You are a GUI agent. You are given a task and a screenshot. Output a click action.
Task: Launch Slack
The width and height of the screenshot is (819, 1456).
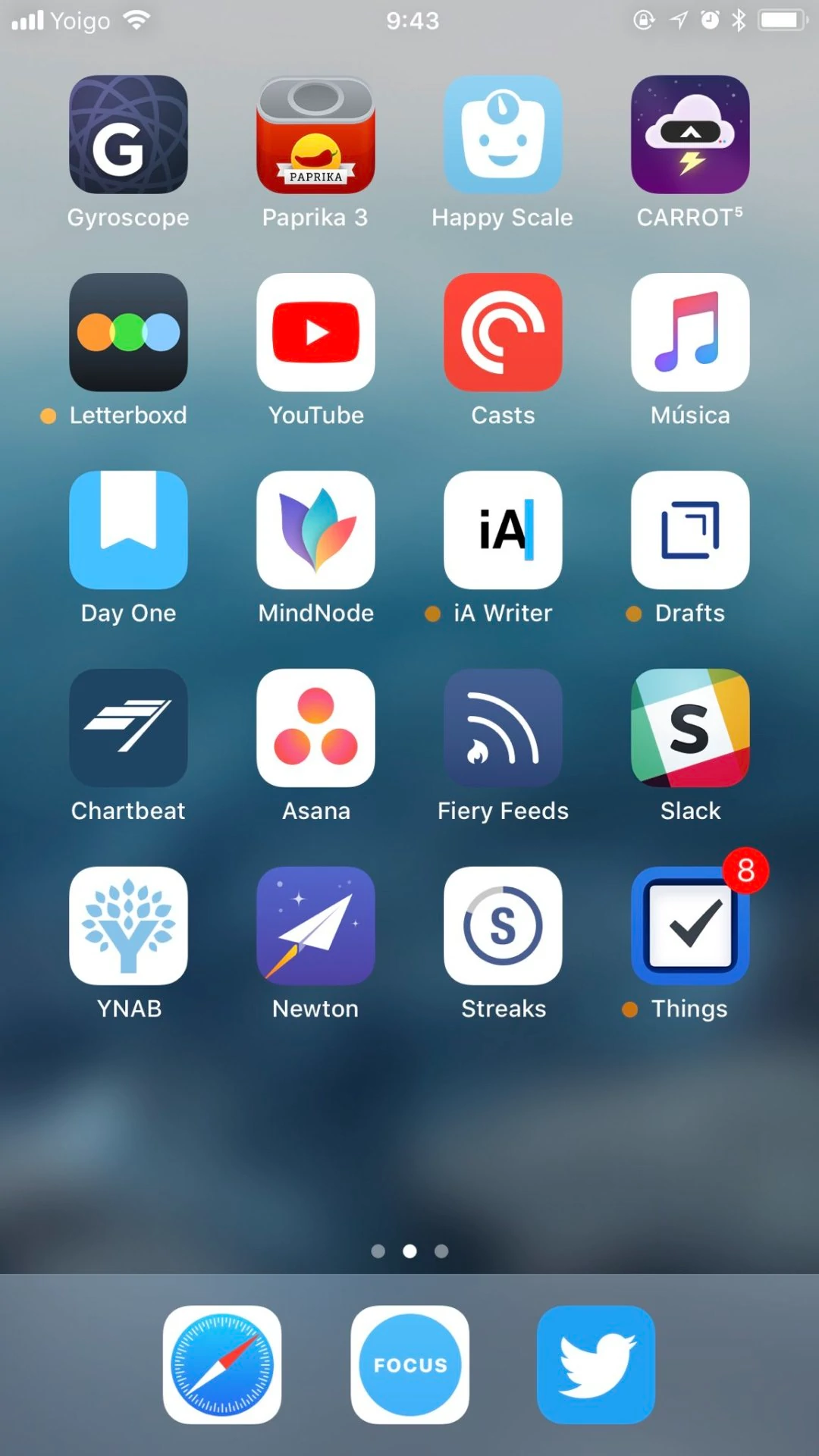pyautogui.click(x=690, y=728)
